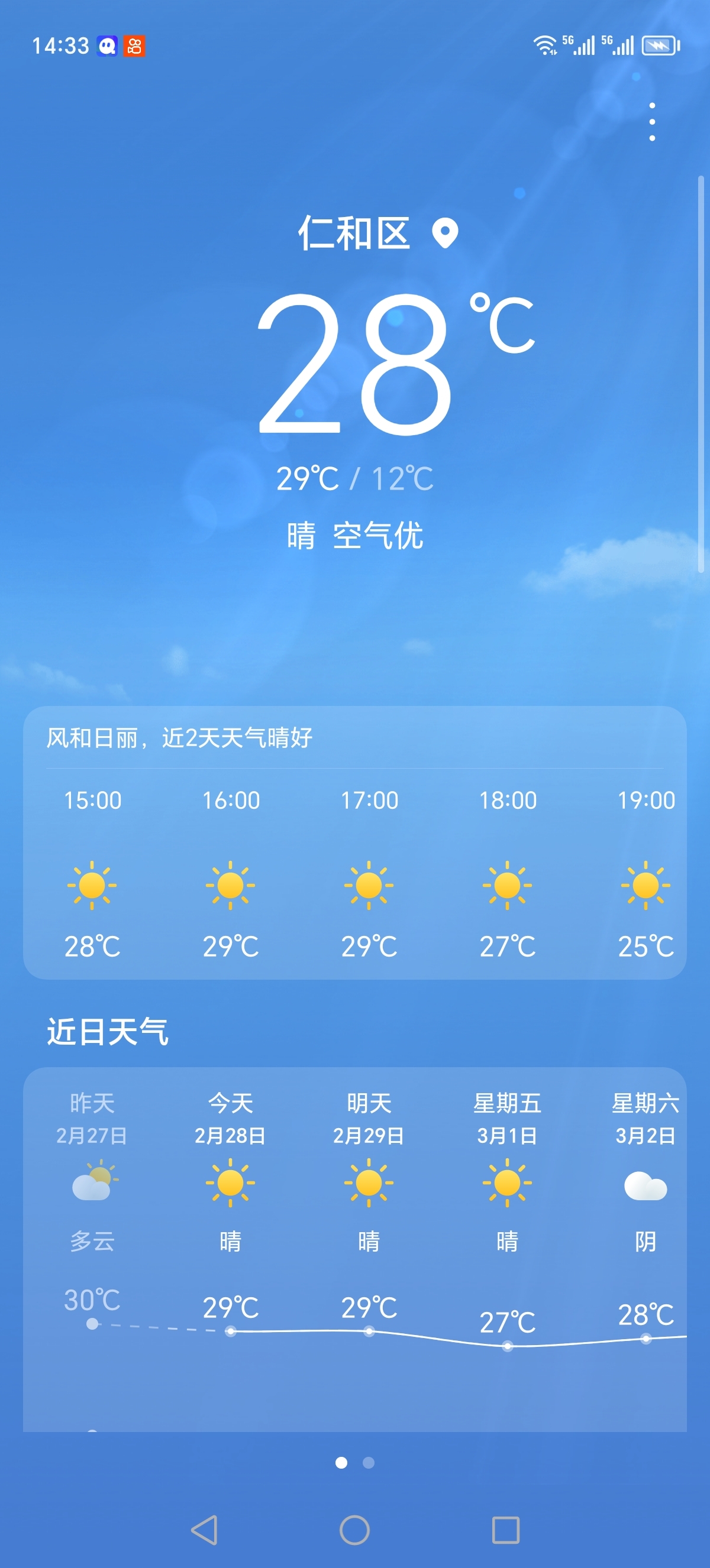Image resolution: width=710 pixels, height=1568 pixels.
Task: View yesterday's weather for 2月27日
Action: pos(92,1181)
